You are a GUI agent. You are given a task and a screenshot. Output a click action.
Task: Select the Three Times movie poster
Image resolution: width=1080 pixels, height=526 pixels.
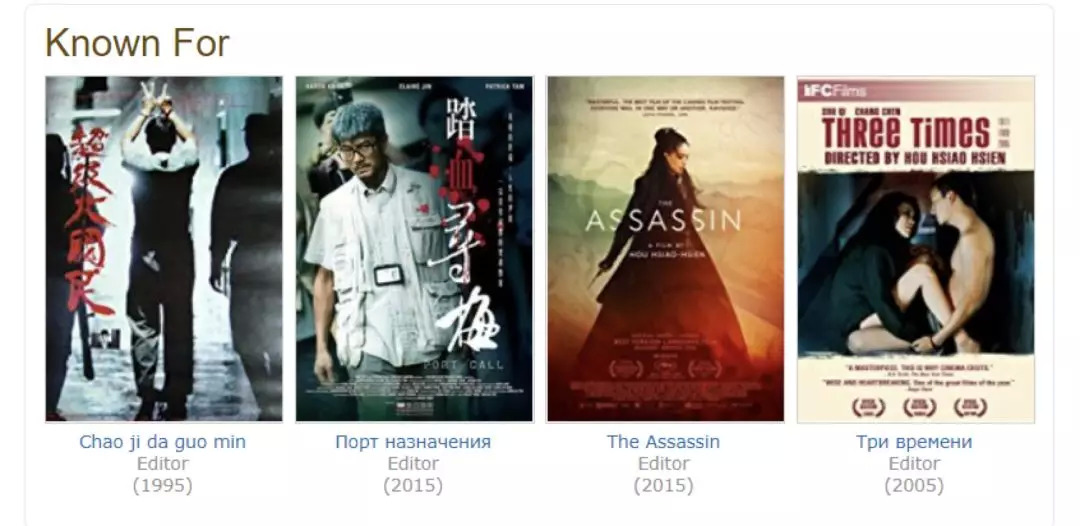pos(915,249)
